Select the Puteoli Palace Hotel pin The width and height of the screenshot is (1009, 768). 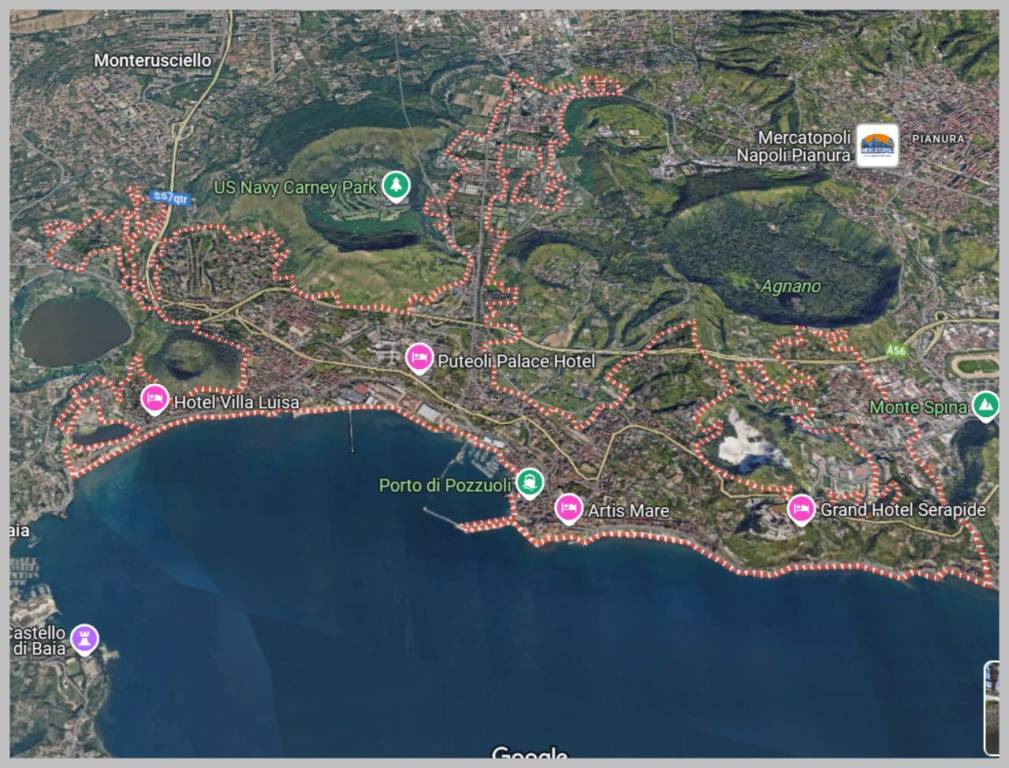click(419, 357)
